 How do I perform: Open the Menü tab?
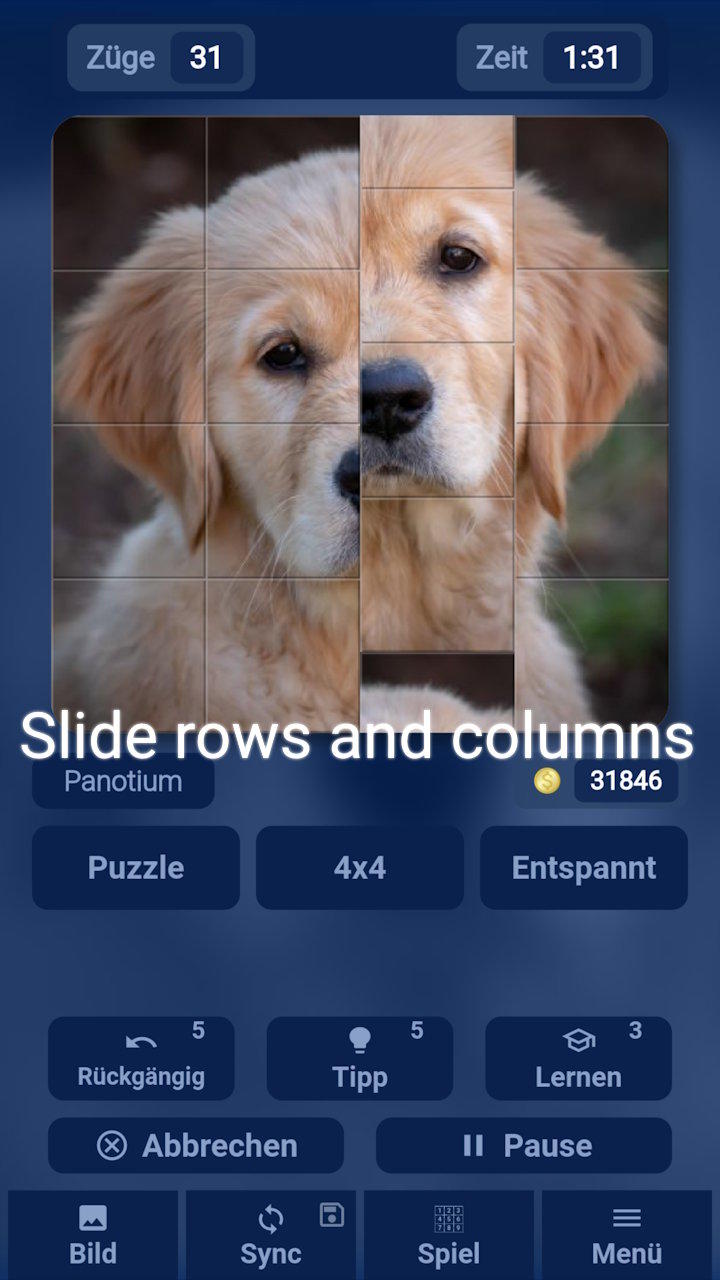tap(627, 1235)
